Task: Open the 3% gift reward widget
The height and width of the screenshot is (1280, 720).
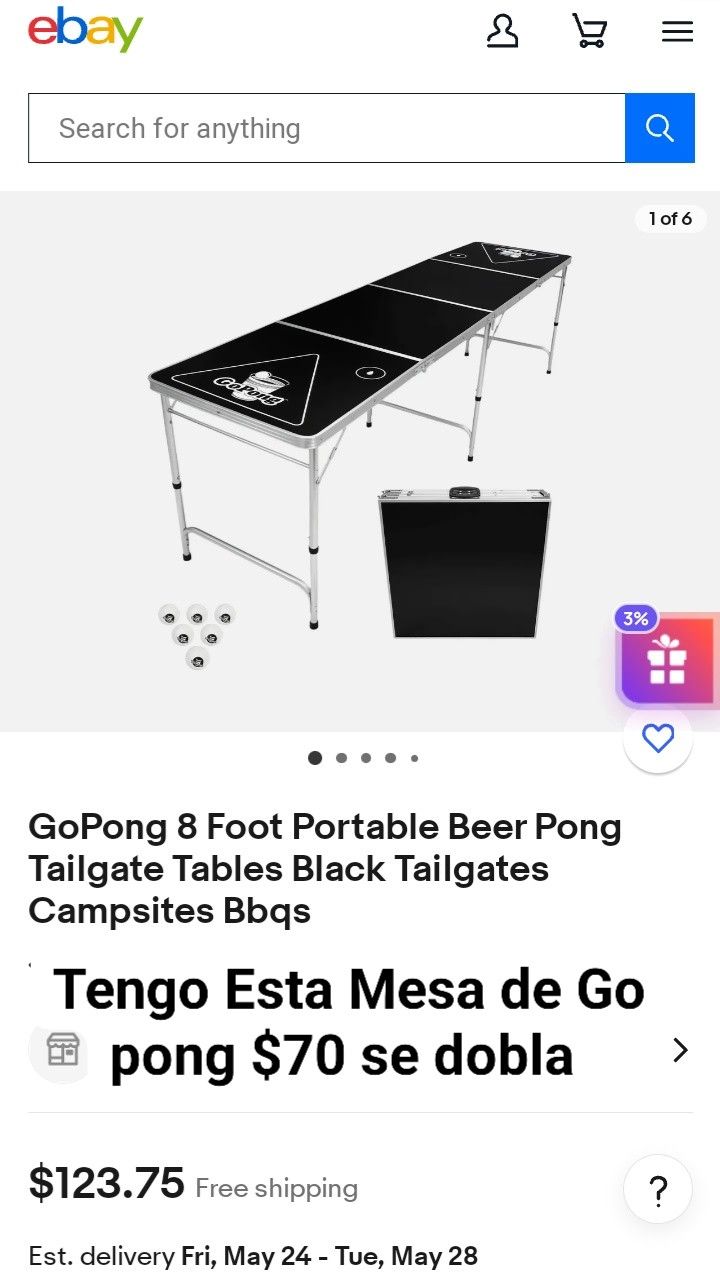Action: tap(666, 661)
